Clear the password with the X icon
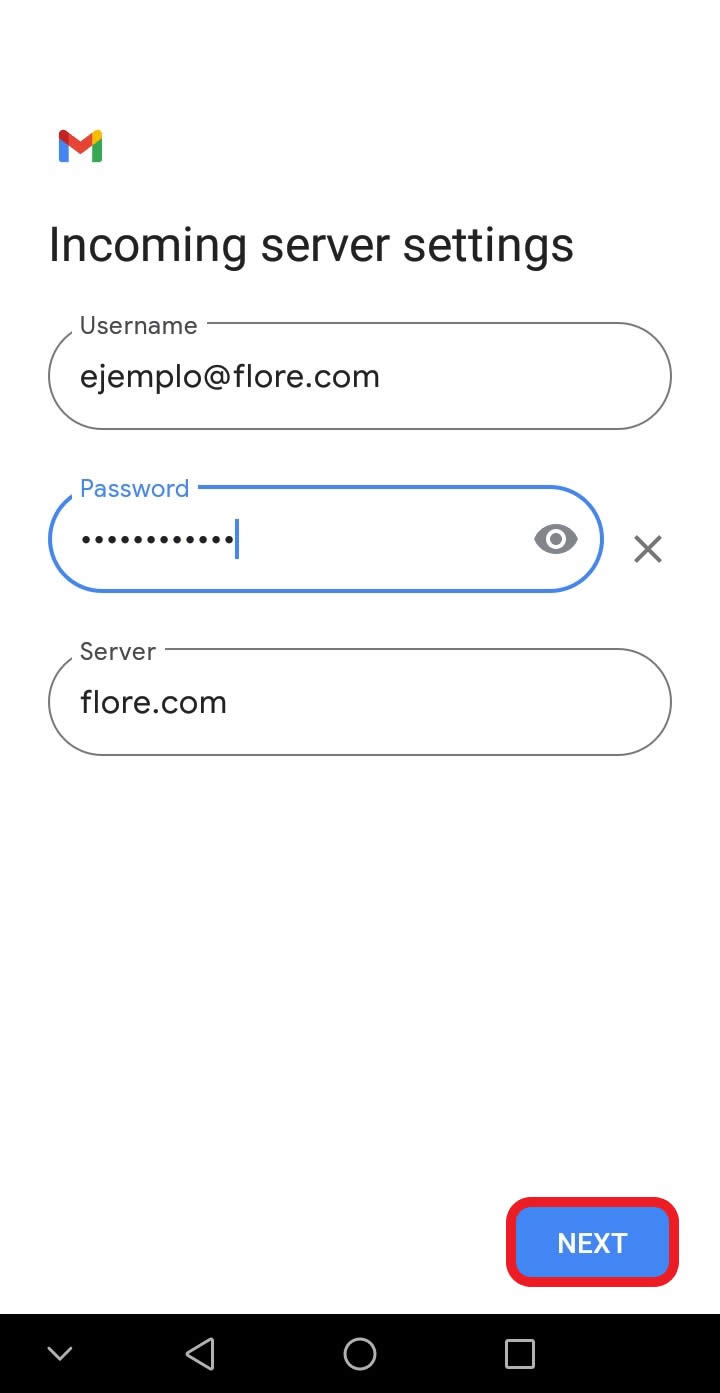This screenshot has width=720, height=1393. click(648, 549)
